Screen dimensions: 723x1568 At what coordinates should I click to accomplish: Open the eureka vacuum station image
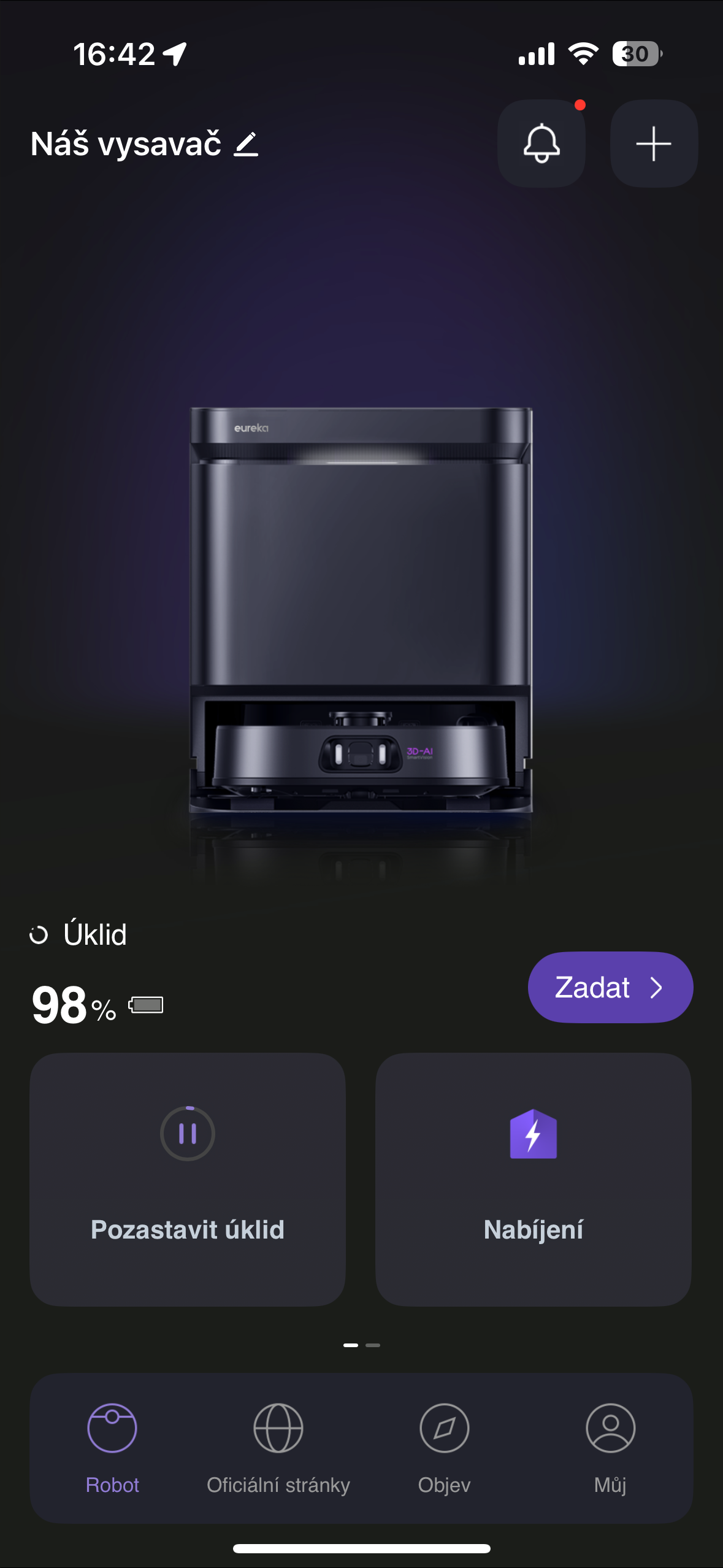tap(361, 610)
